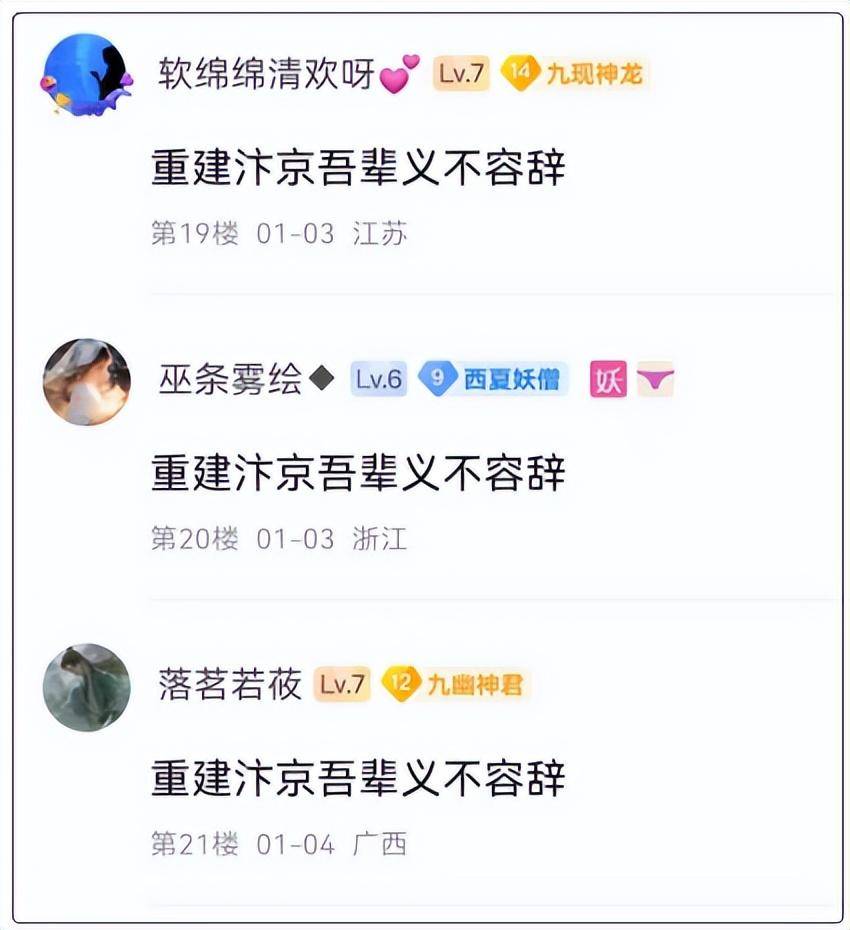Open the avatar of 落茗若筱
Image resolution: width=850 pixels, height=930 pixels.
coord(86,687)
